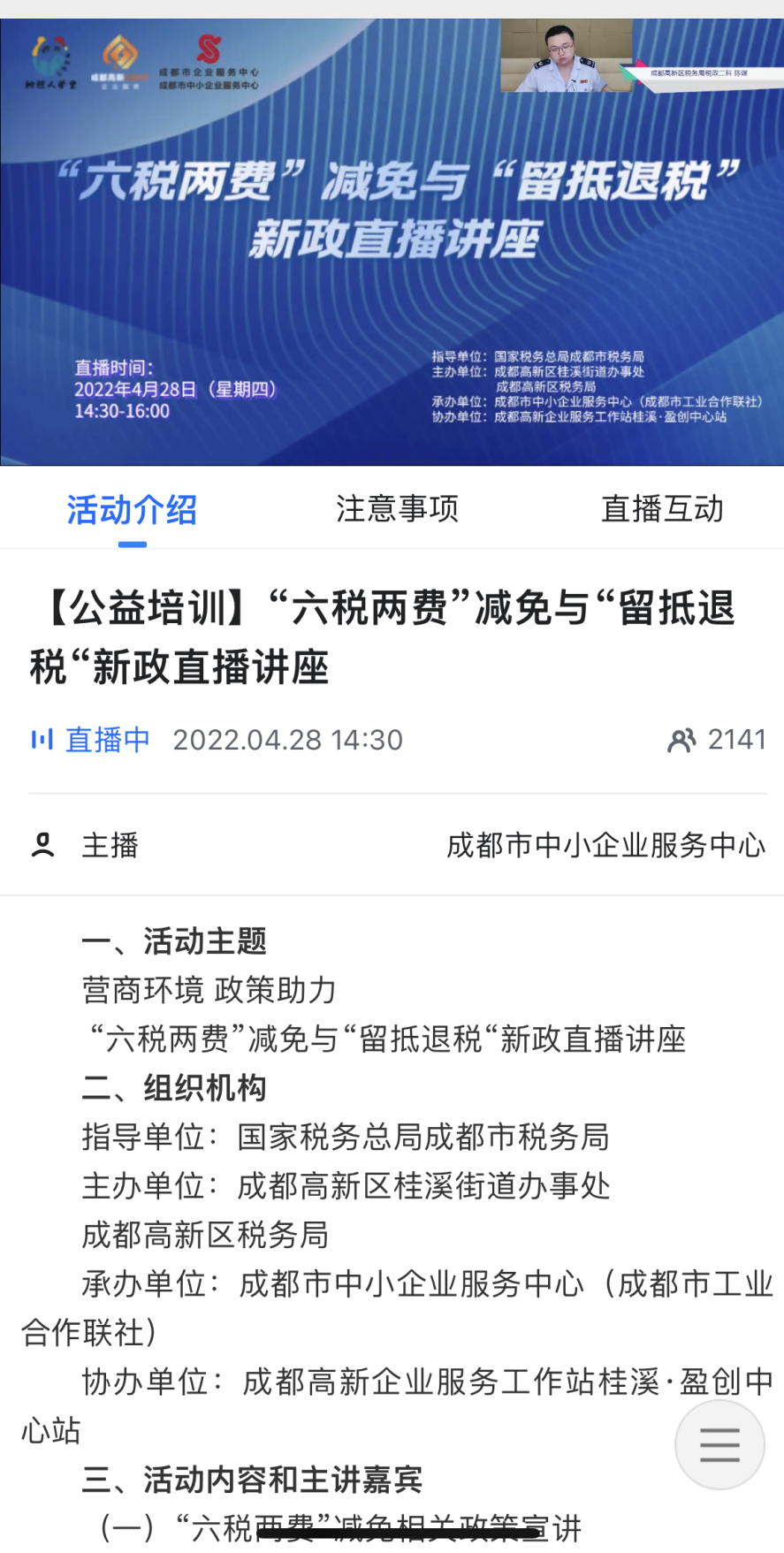Open the 直播互动 tab
This screenshot has width=784, height=1553.
662,510
